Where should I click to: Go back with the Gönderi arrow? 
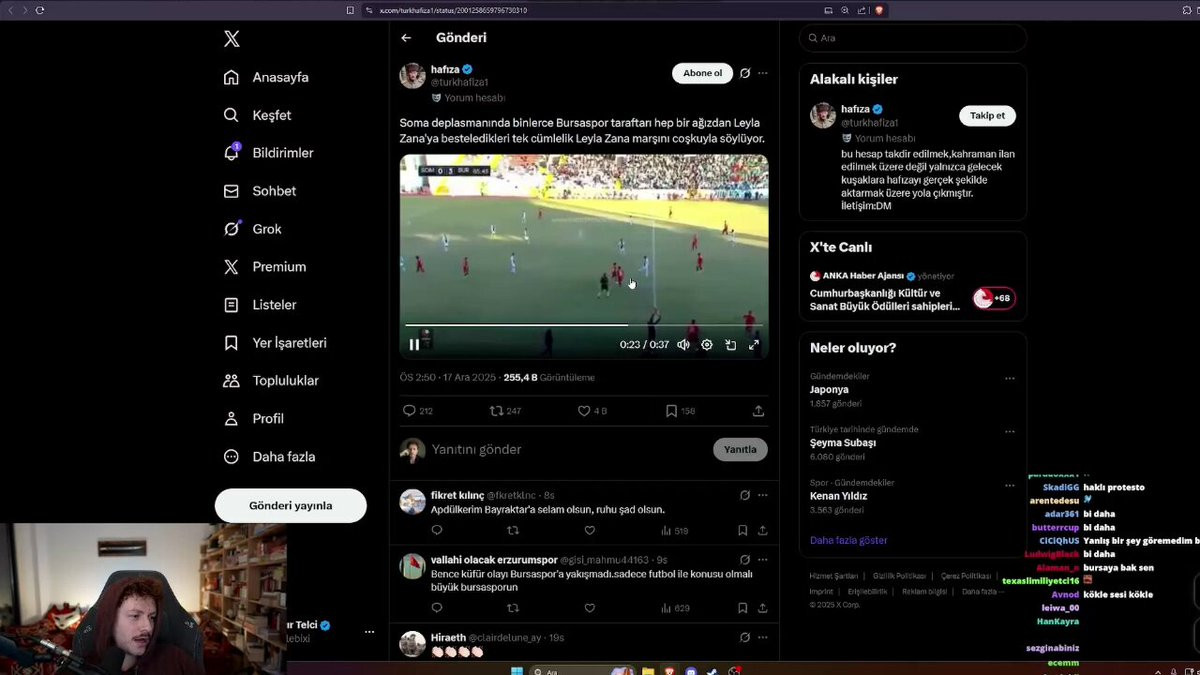click(x=406, y=38)
